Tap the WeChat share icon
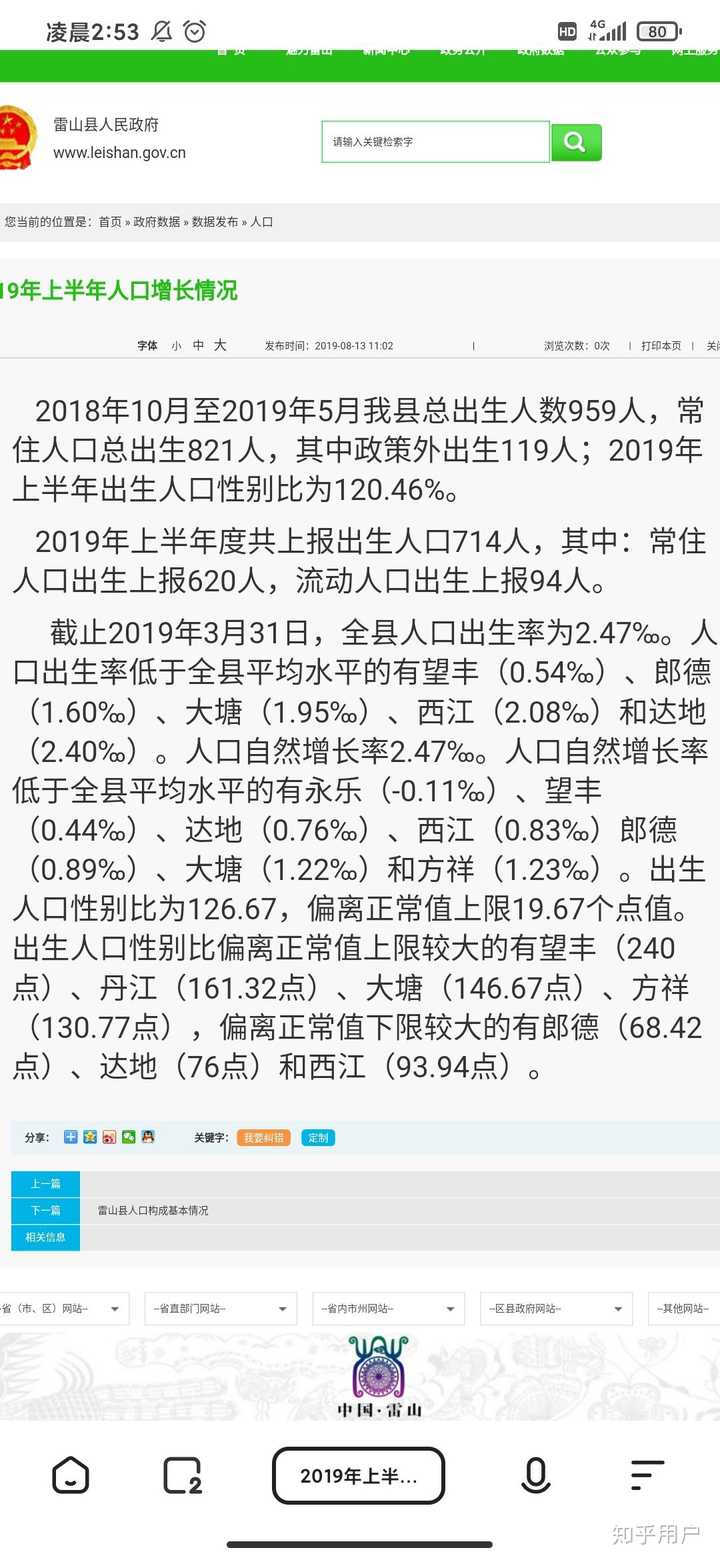The image size is (720, 1560). [x=126, y=1137]
